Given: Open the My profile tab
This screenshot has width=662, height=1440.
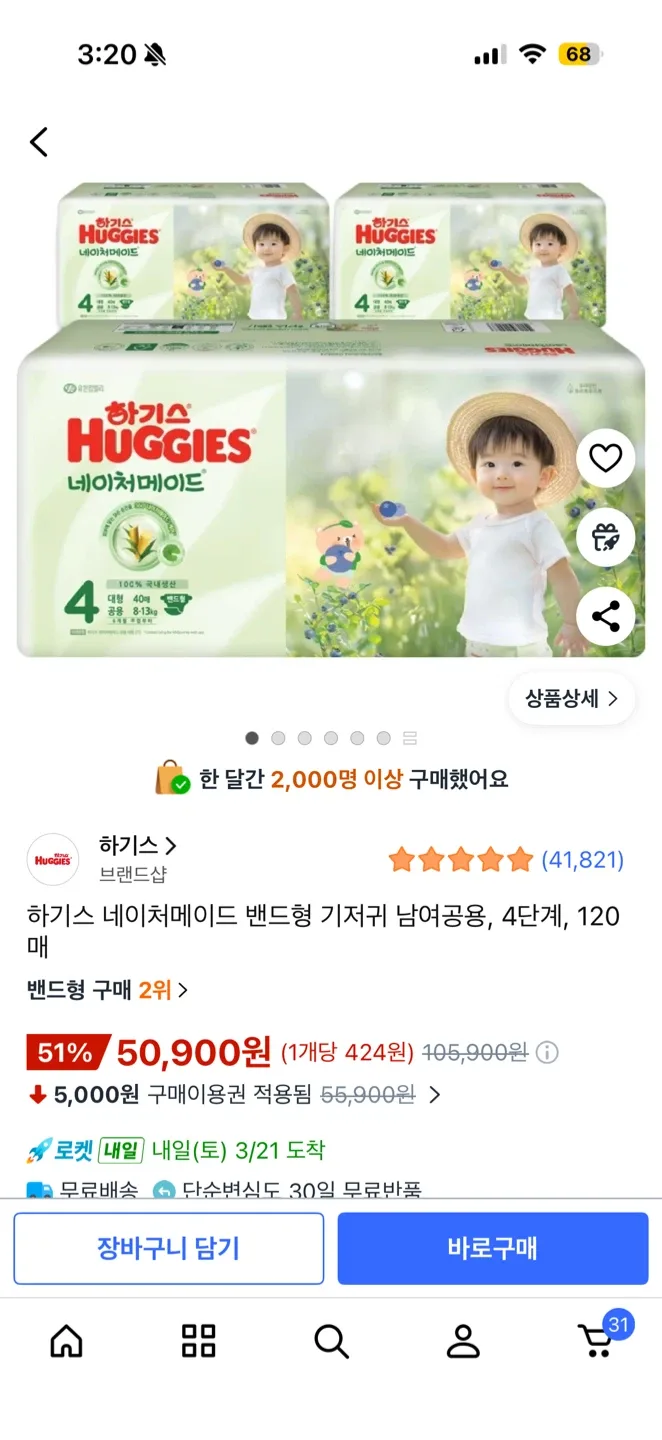Looking at the screenshot, I should (463, 1341).
